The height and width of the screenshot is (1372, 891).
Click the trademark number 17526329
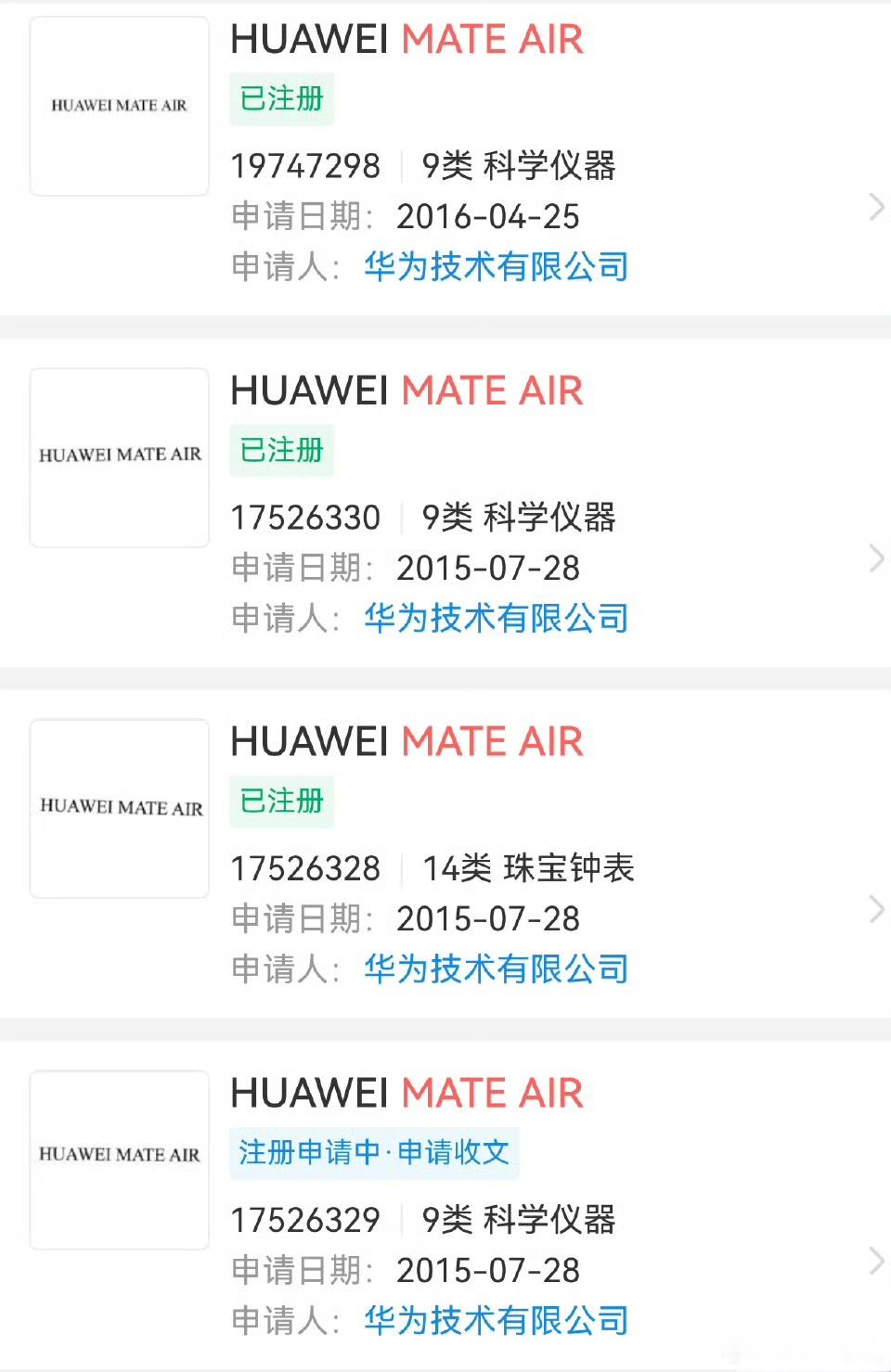pos(305,1219)
